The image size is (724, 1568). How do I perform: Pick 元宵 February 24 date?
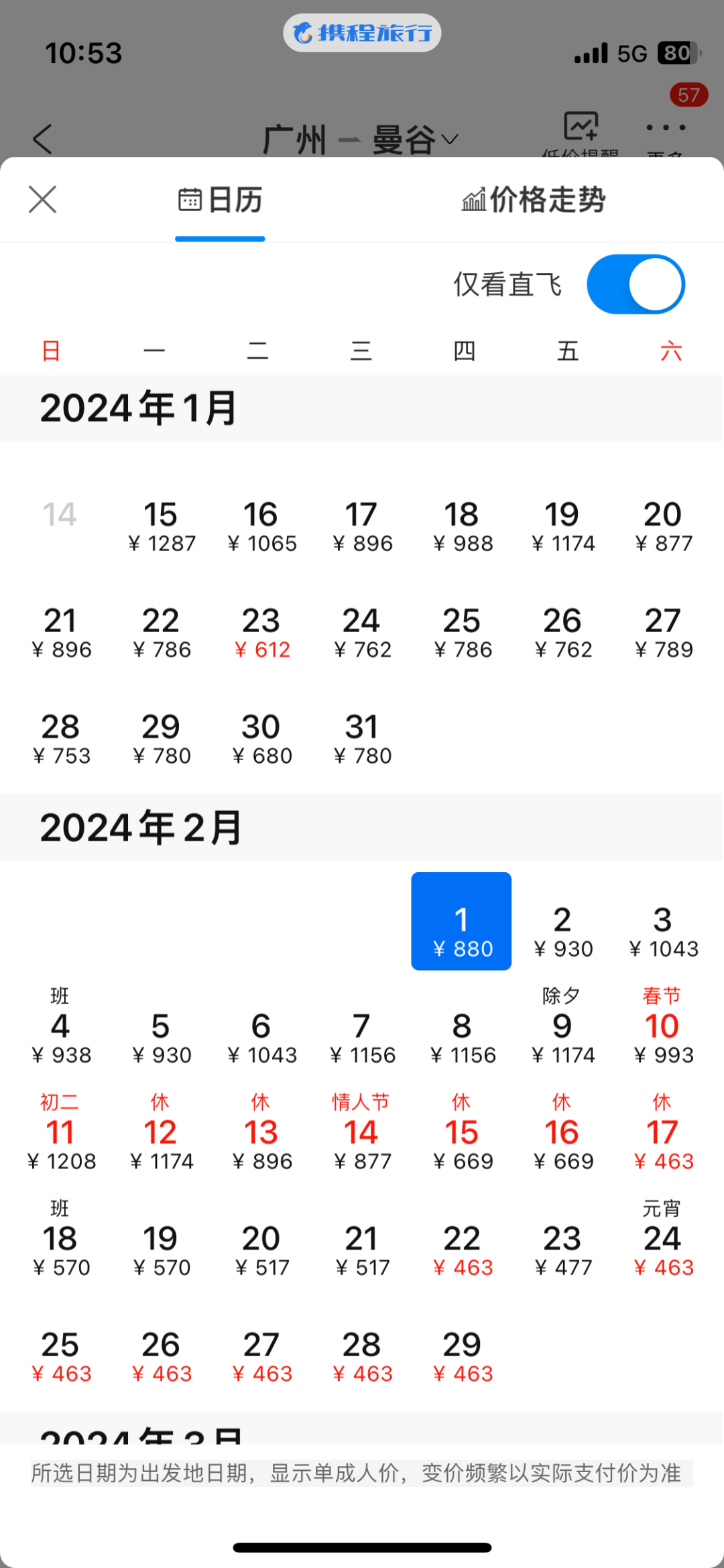(x=662, y=1240)
